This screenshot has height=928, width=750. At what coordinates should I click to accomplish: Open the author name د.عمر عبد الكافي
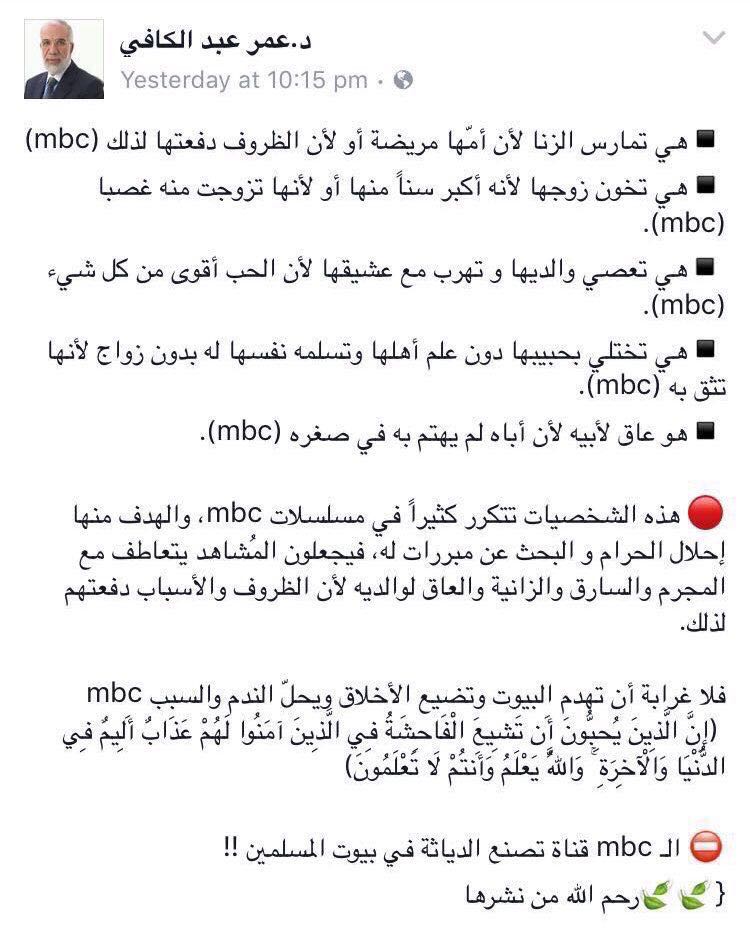tap(215, 42)
